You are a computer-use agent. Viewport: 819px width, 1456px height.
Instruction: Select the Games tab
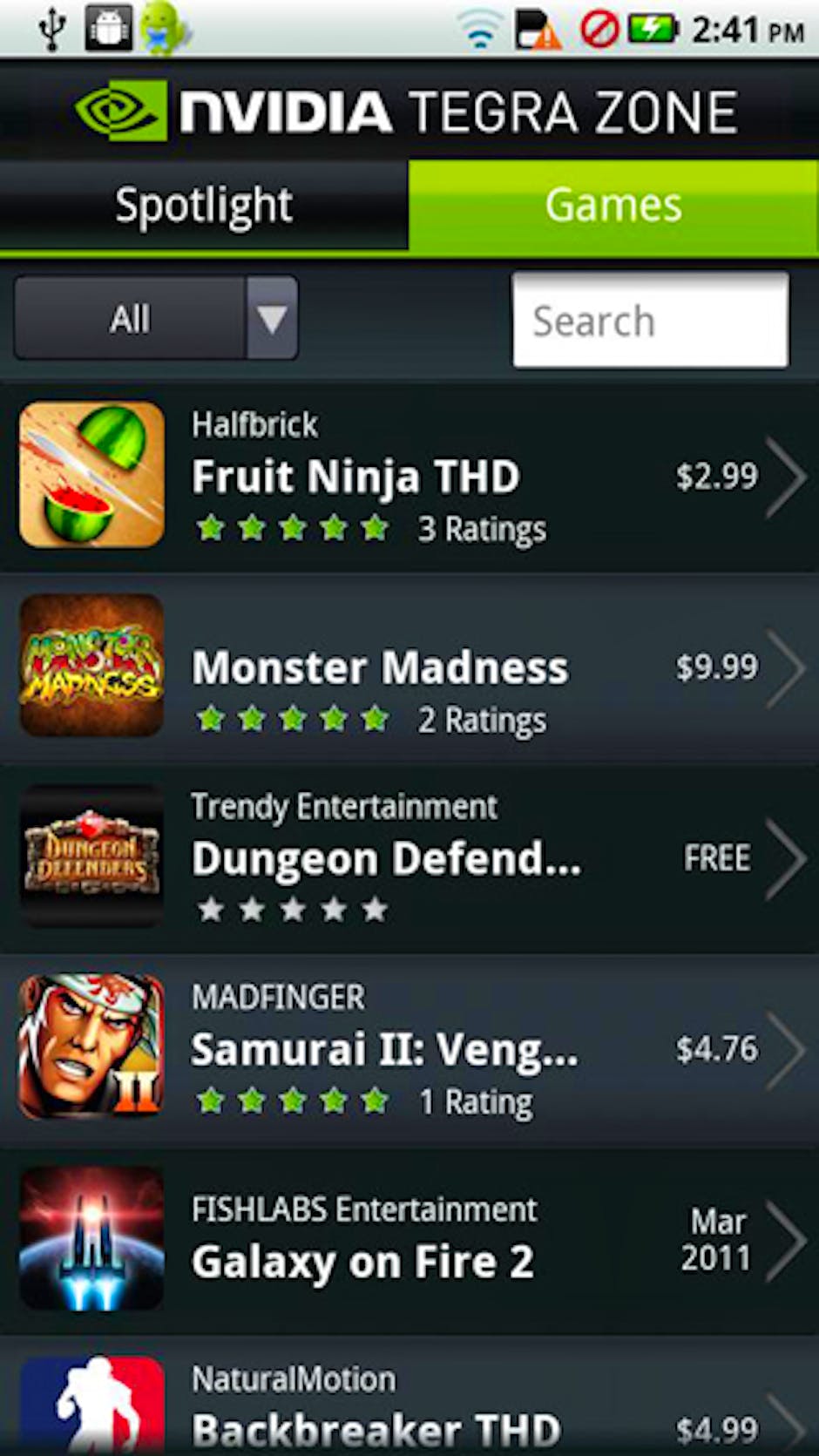pyautogui.click(x=613, y=207)
